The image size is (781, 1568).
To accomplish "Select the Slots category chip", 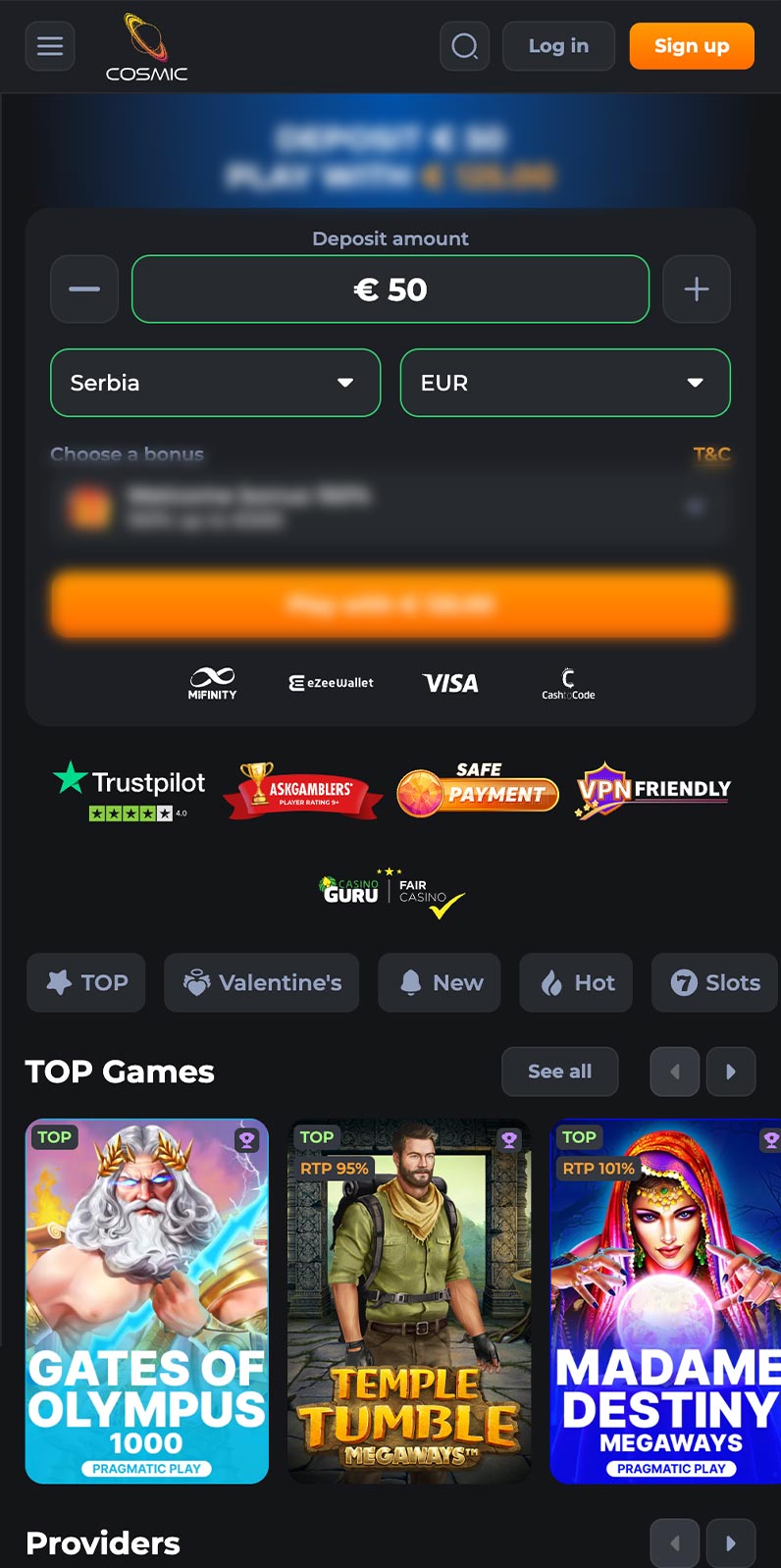I will (715, 982).
